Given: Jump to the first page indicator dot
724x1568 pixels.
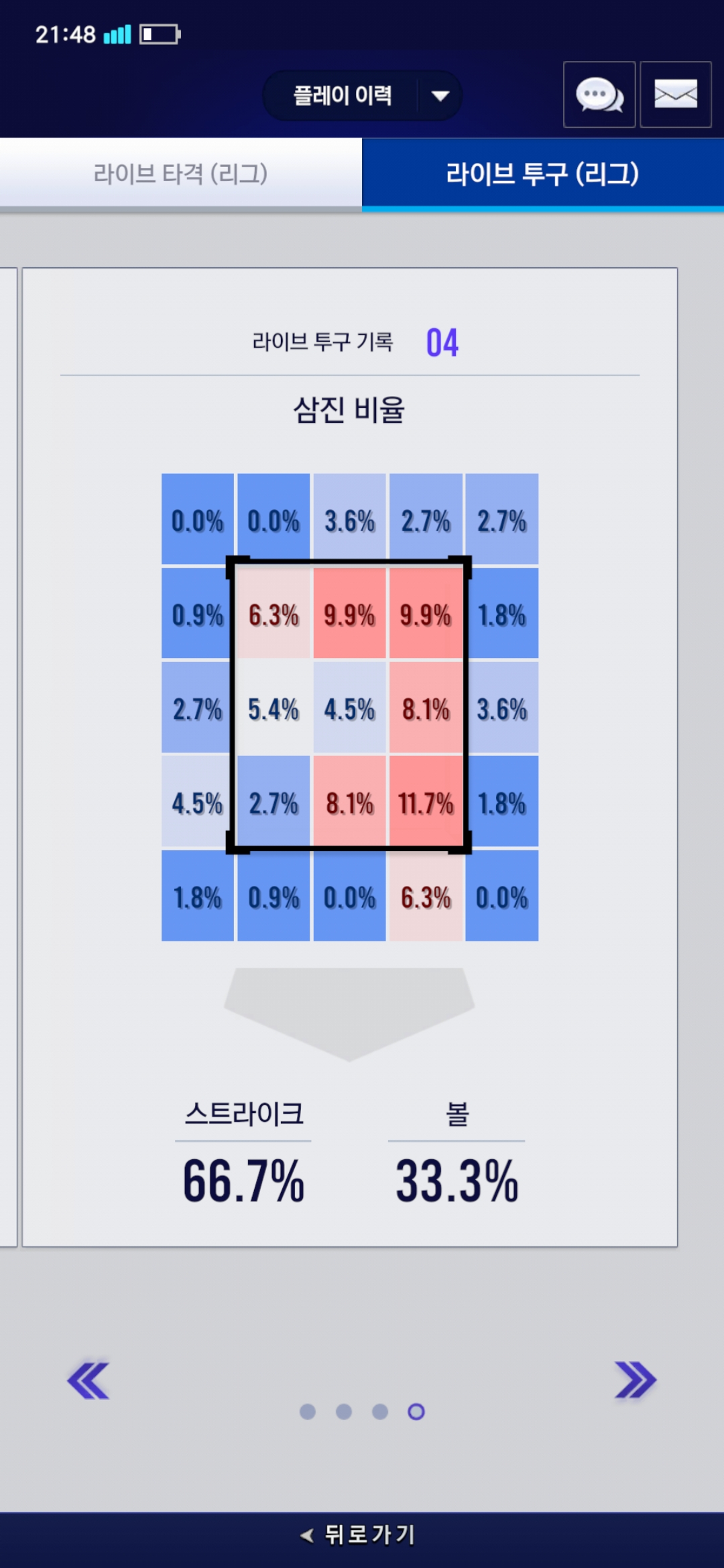Looking at the screenshot, I should coord(308,1412).
